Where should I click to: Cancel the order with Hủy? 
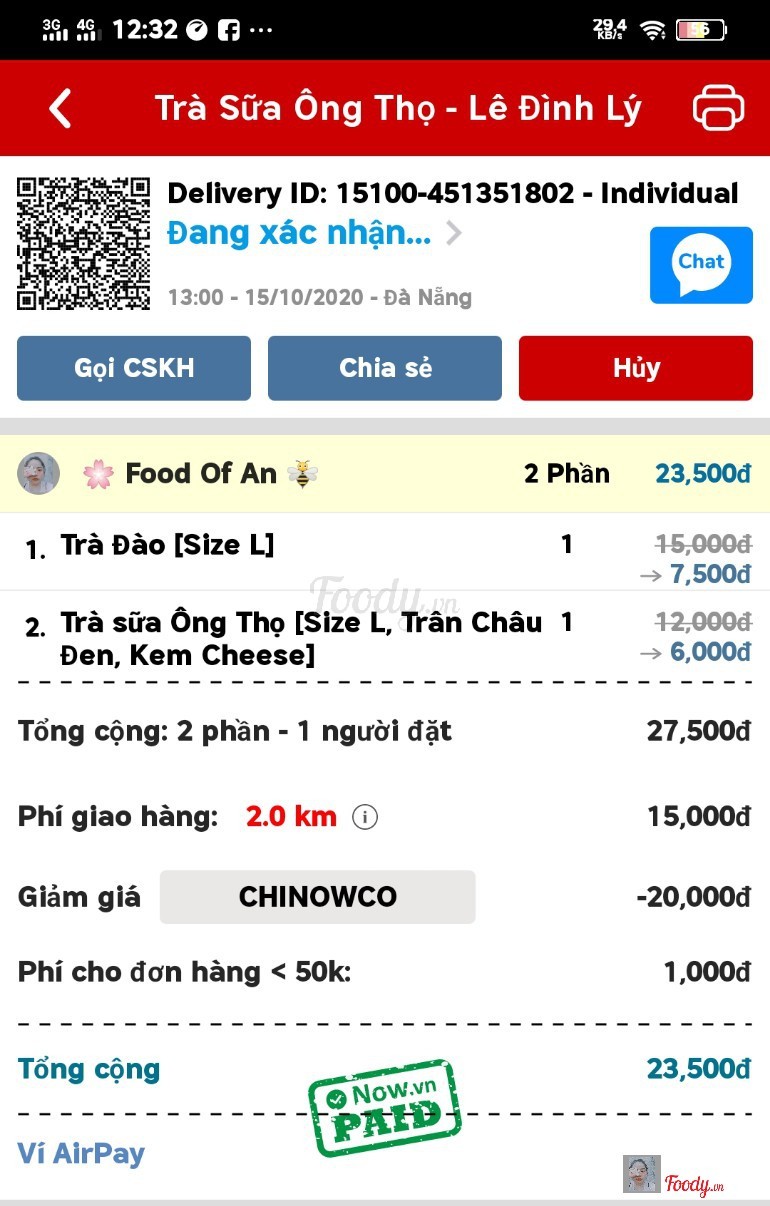[636, 368]
